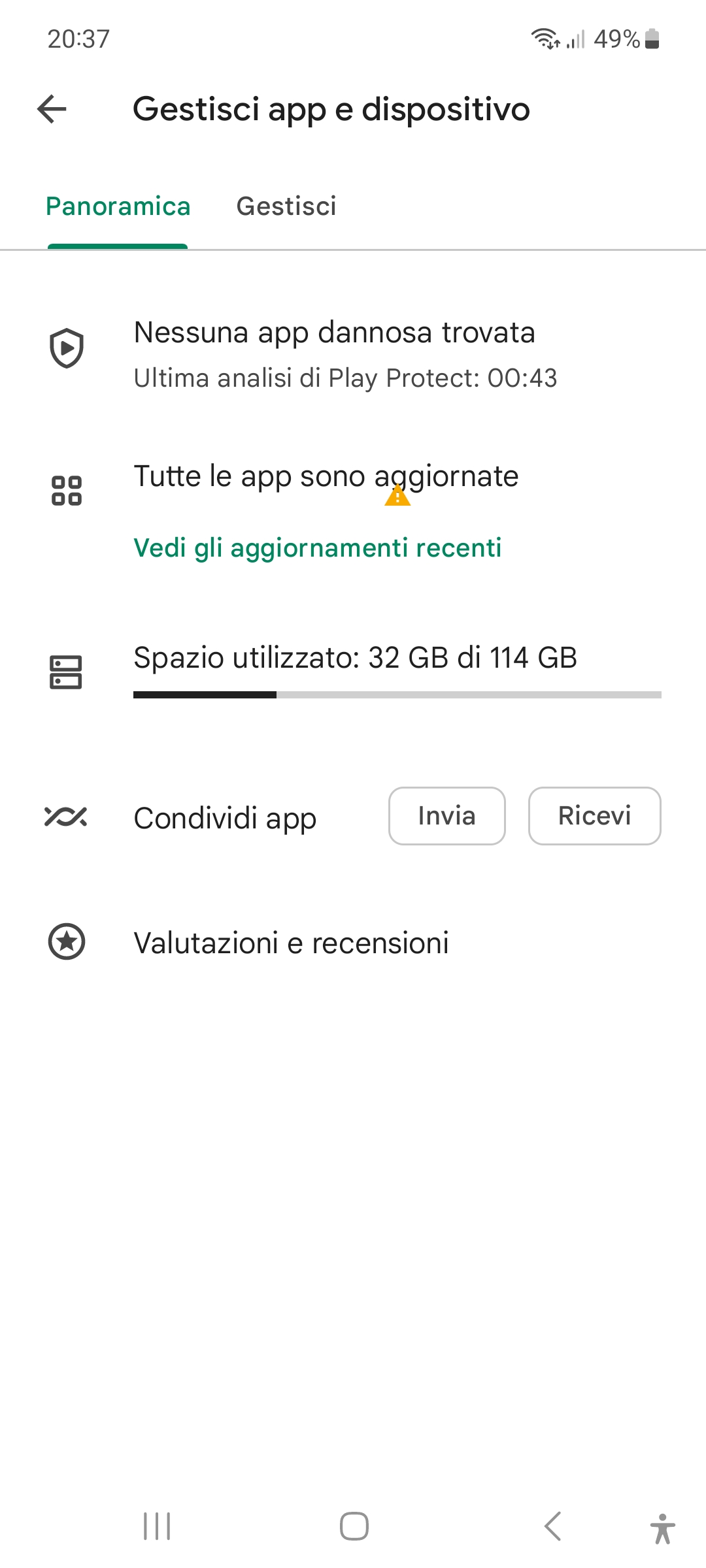Go back using the top arrow
This screenshot has width=706, height=1568.
(x=52, y=108)
